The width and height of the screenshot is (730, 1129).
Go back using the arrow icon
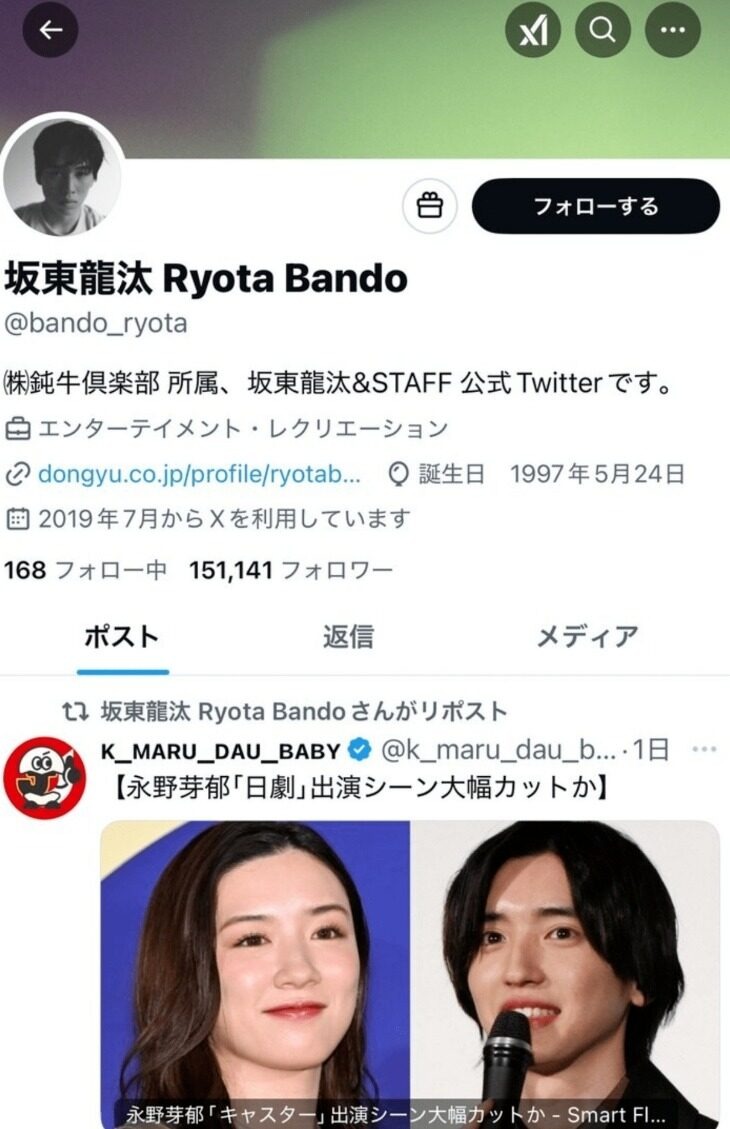pyautogui.click(x=50, y=30)
